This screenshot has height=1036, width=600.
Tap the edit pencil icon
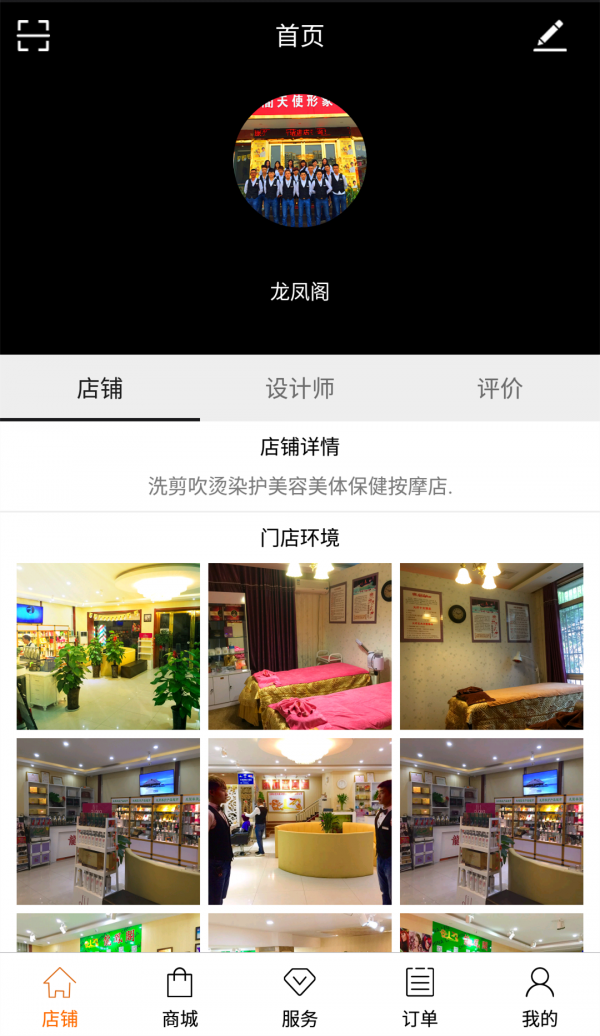click(x=549, y=36)
